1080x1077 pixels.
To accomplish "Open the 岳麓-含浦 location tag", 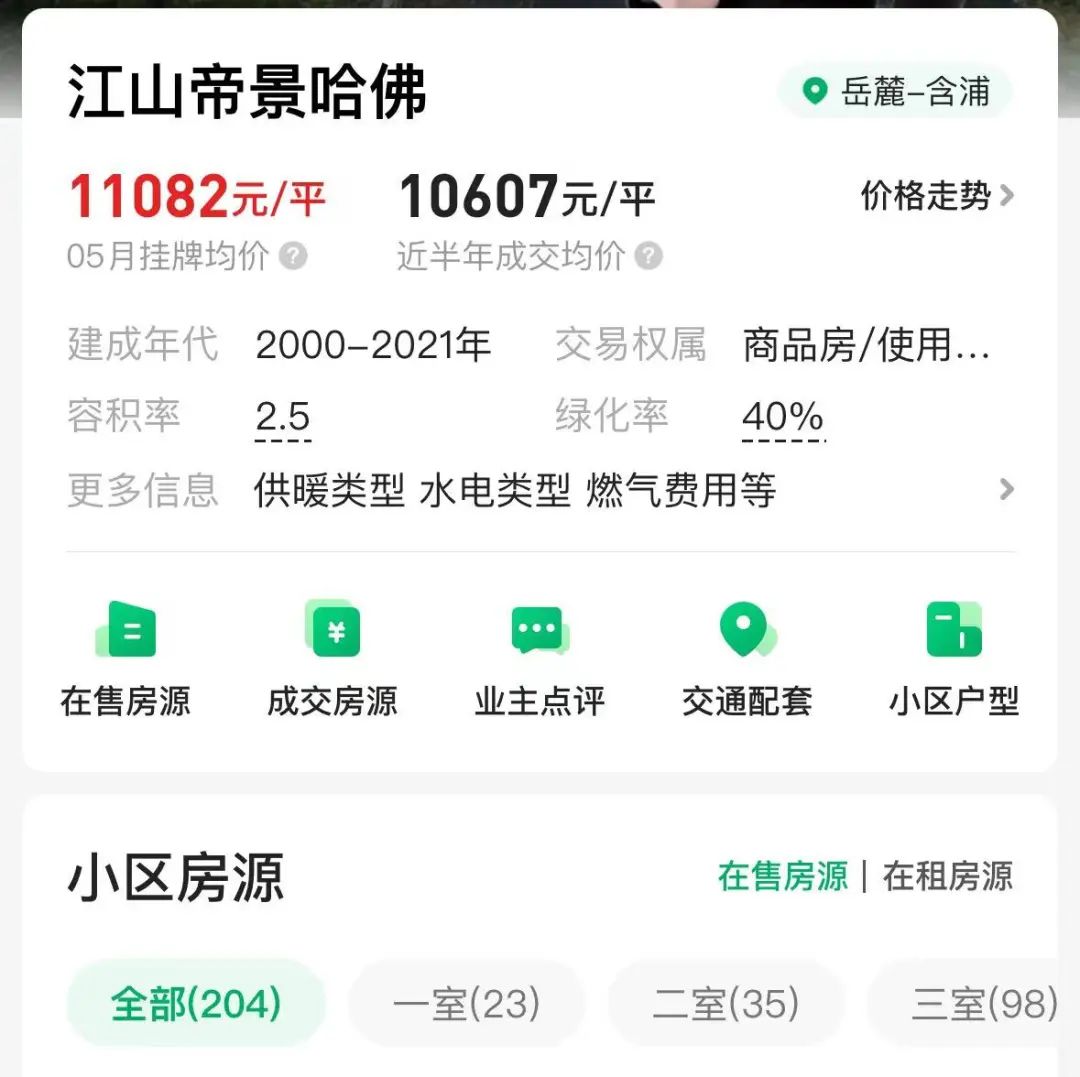I will (x=895, y=93).
